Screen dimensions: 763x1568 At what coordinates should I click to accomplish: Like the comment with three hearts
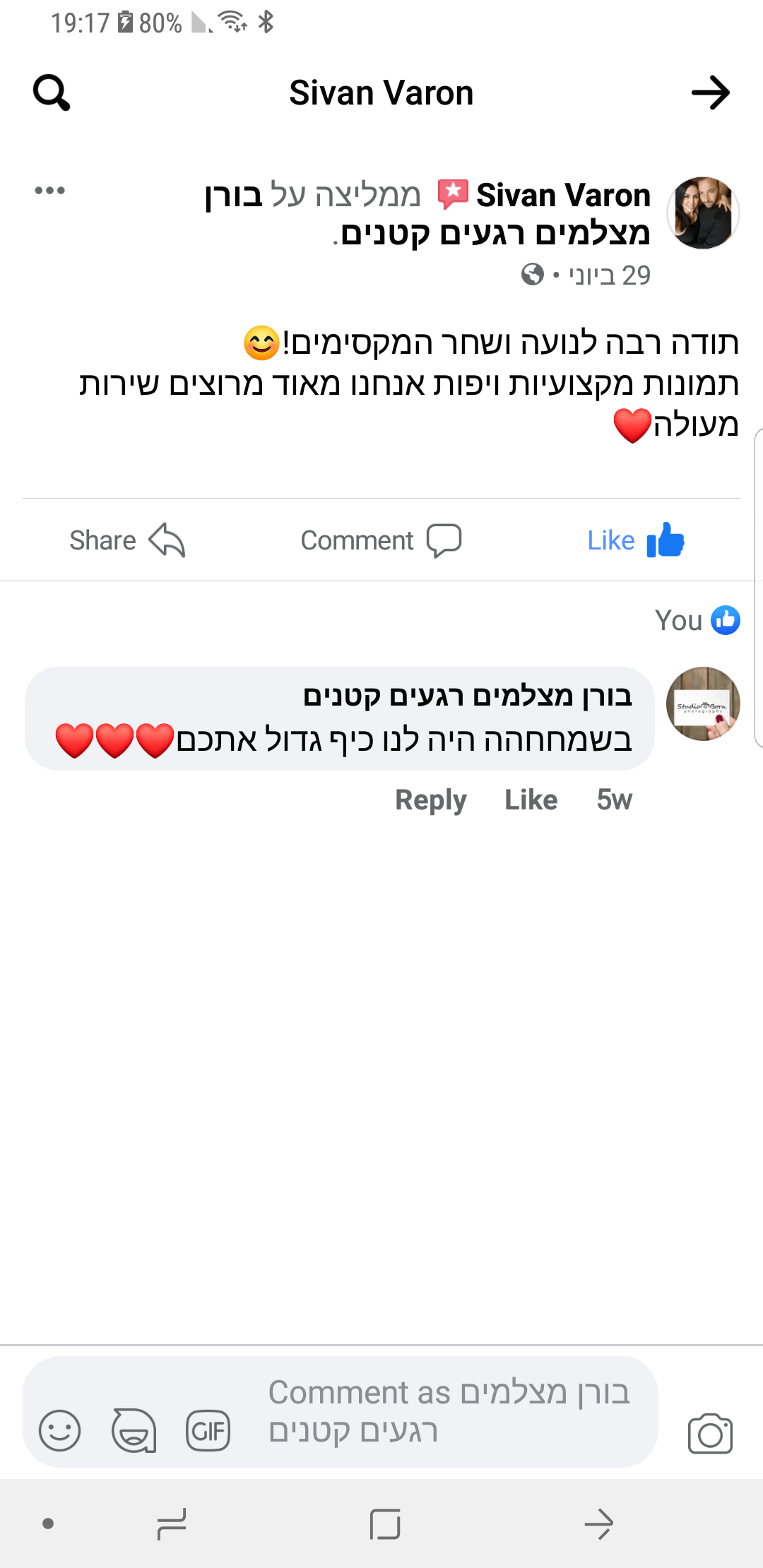[x=531, y=800]
